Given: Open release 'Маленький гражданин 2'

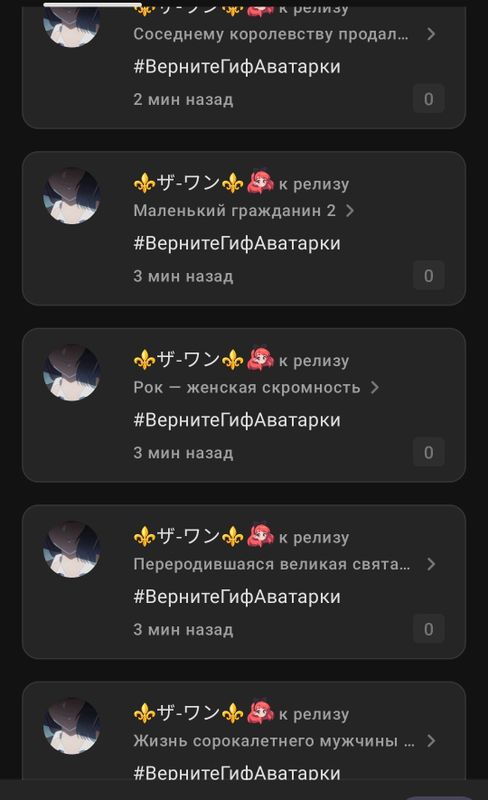Looking at the screenshot, I should [243, 211].
